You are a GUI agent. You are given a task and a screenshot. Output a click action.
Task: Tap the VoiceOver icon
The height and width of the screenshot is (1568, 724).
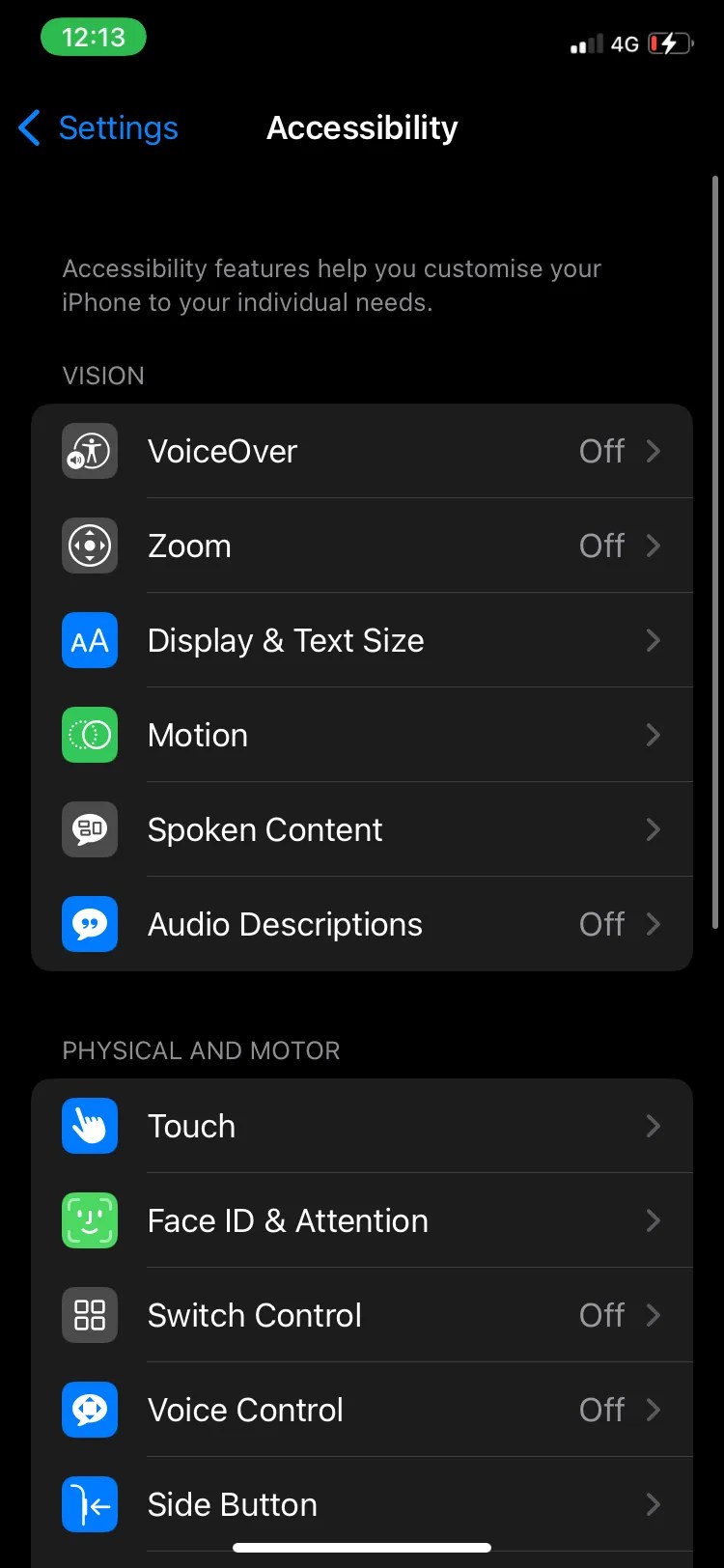tap(89, 451)
